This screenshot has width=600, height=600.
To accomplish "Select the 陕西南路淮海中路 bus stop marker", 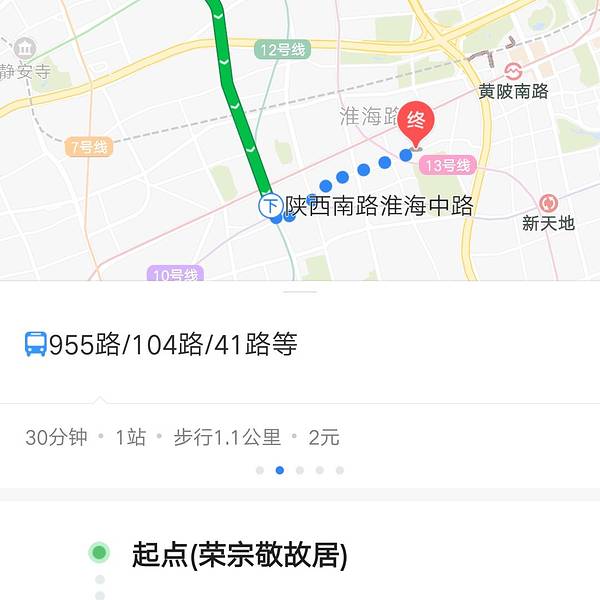I will pos(270,206).
